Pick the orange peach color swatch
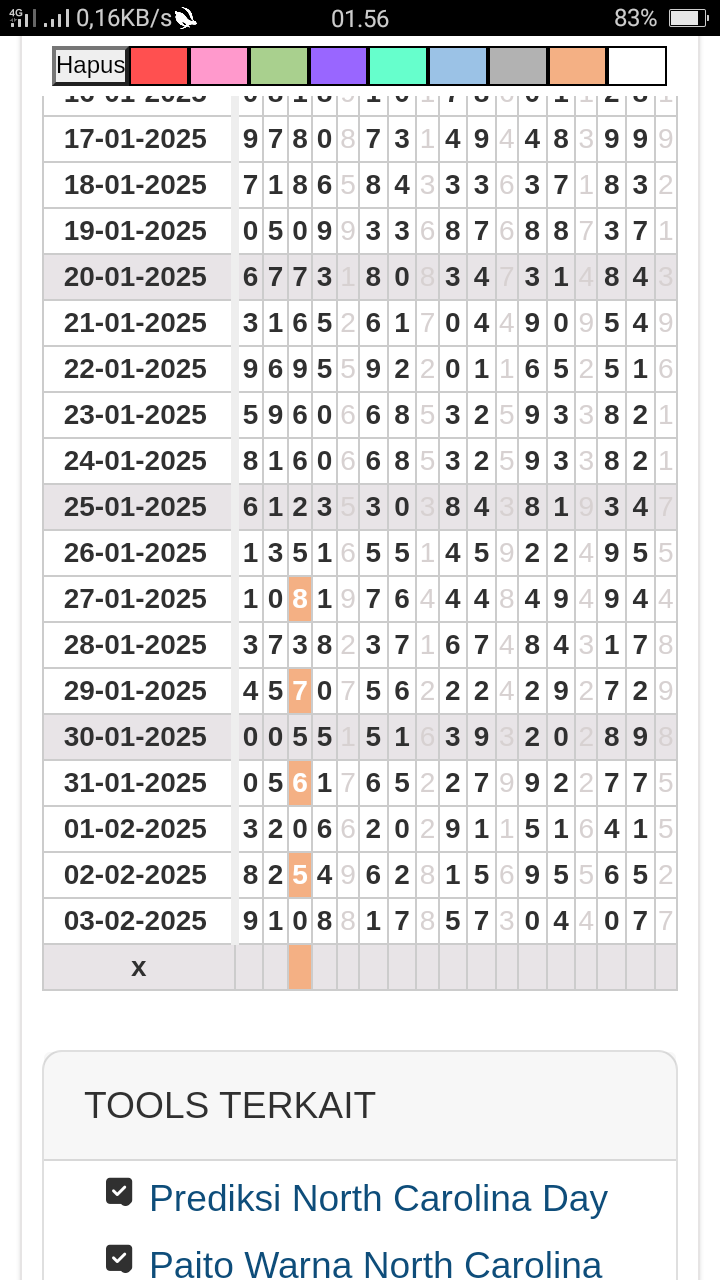This screenshot has width=720, height=1280. (577, 66)
